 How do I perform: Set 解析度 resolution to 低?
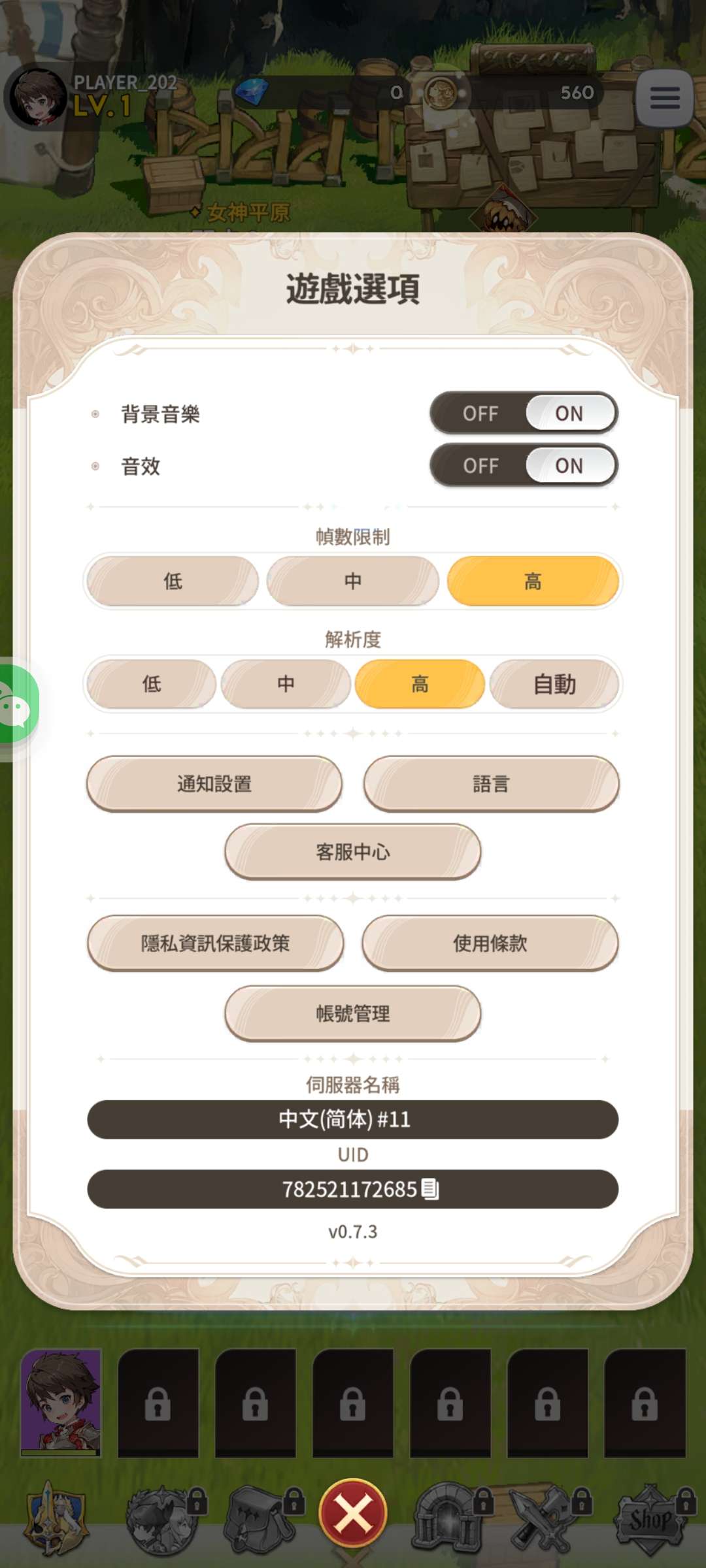point(152,684)
